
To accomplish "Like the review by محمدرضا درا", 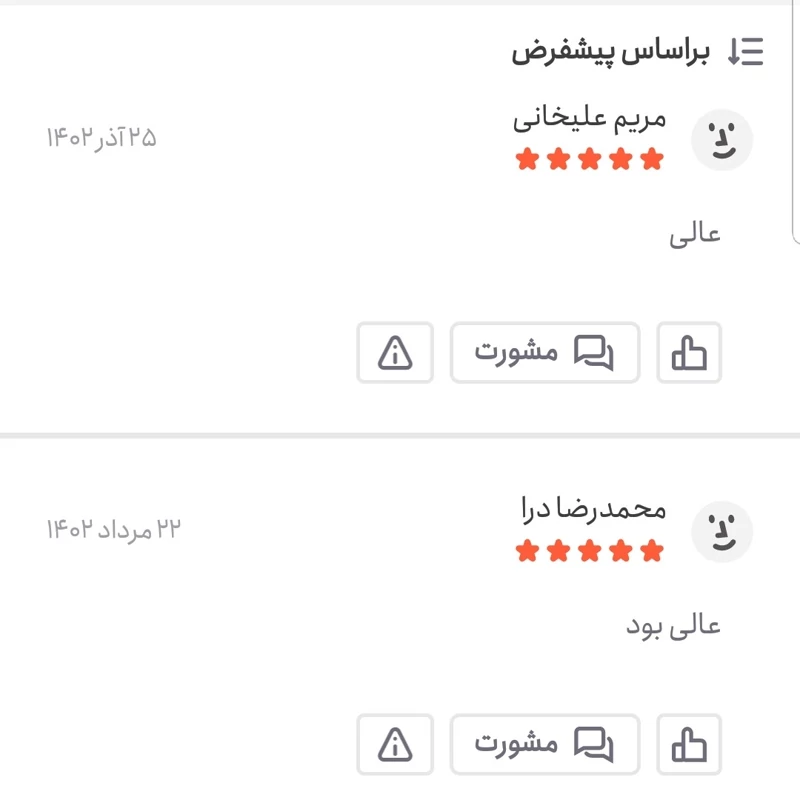I will (689, 744).
